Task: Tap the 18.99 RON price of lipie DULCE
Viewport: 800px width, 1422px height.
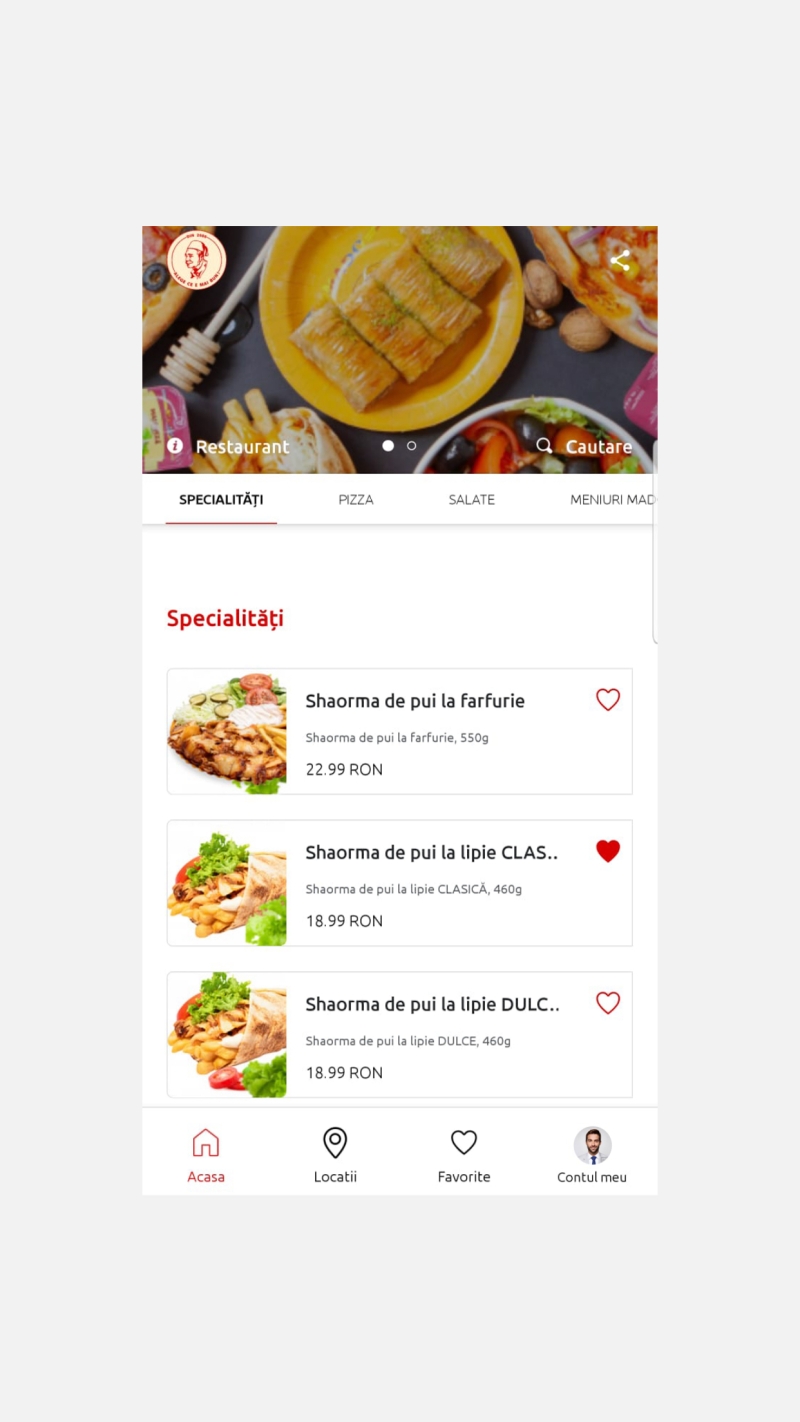Action: click(344, 1072)
